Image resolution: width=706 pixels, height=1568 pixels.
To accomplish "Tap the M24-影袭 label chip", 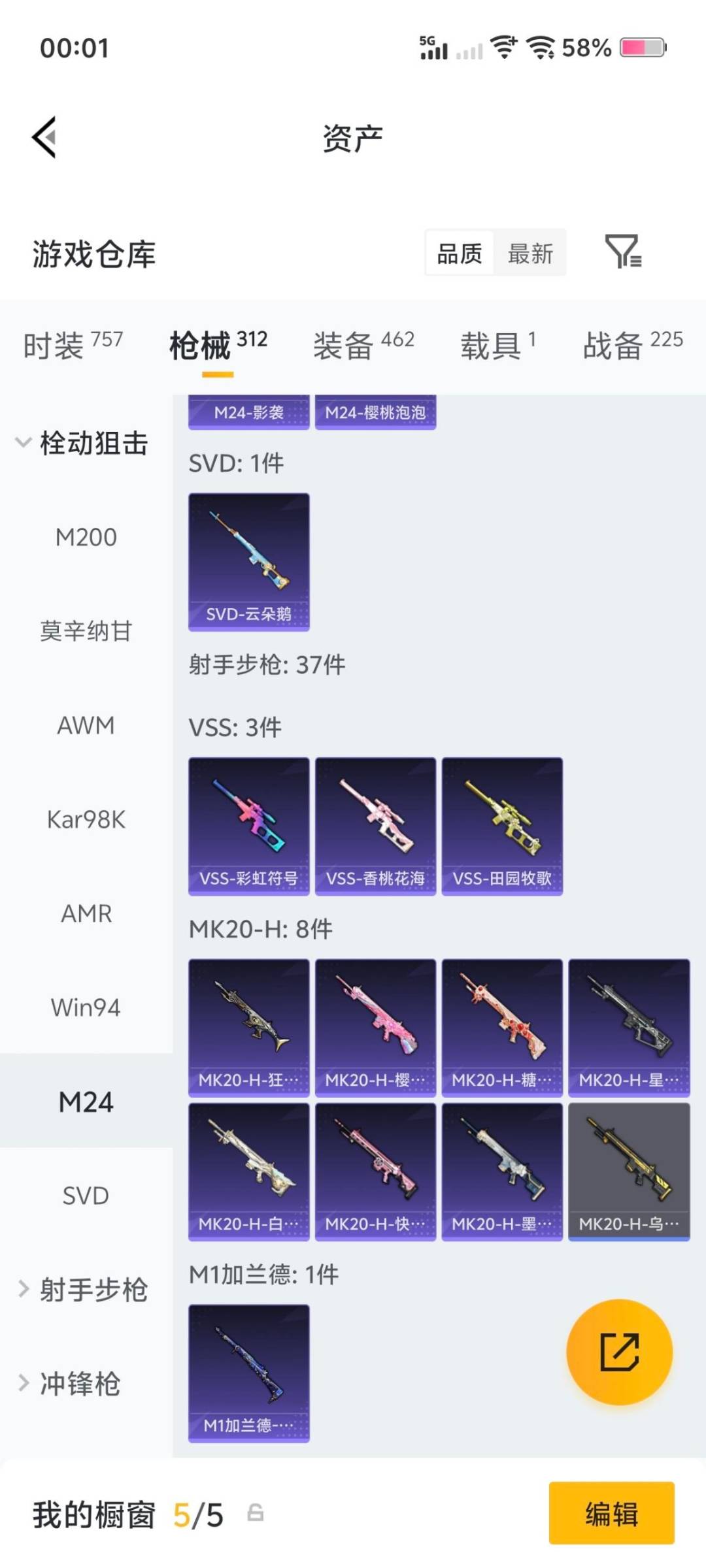I will click(x=248, y=412).
